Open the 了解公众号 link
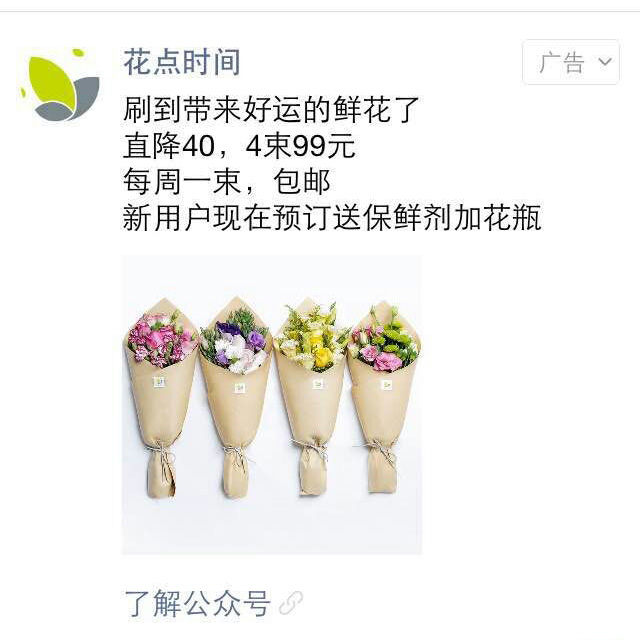The image size is (640, 640). pyautogui.click(x=198, y=603)
